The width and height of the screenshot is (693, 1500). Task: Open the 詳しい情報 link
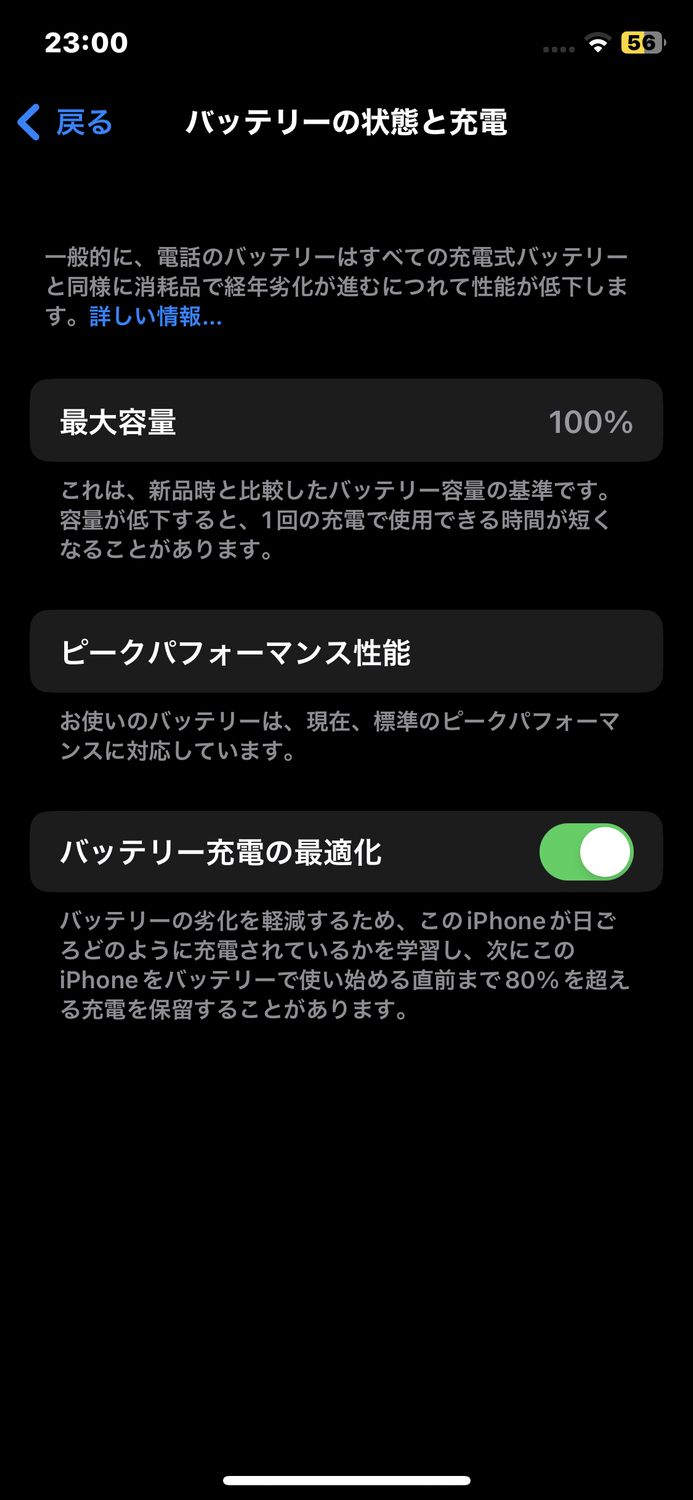pos(155,317)
